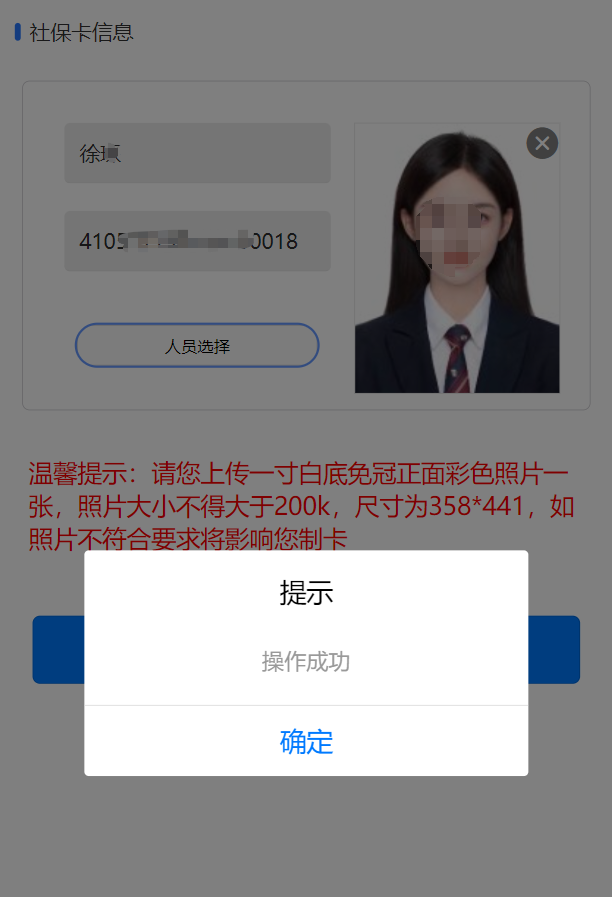Open the uploaded ID photo

coord(456,270)
